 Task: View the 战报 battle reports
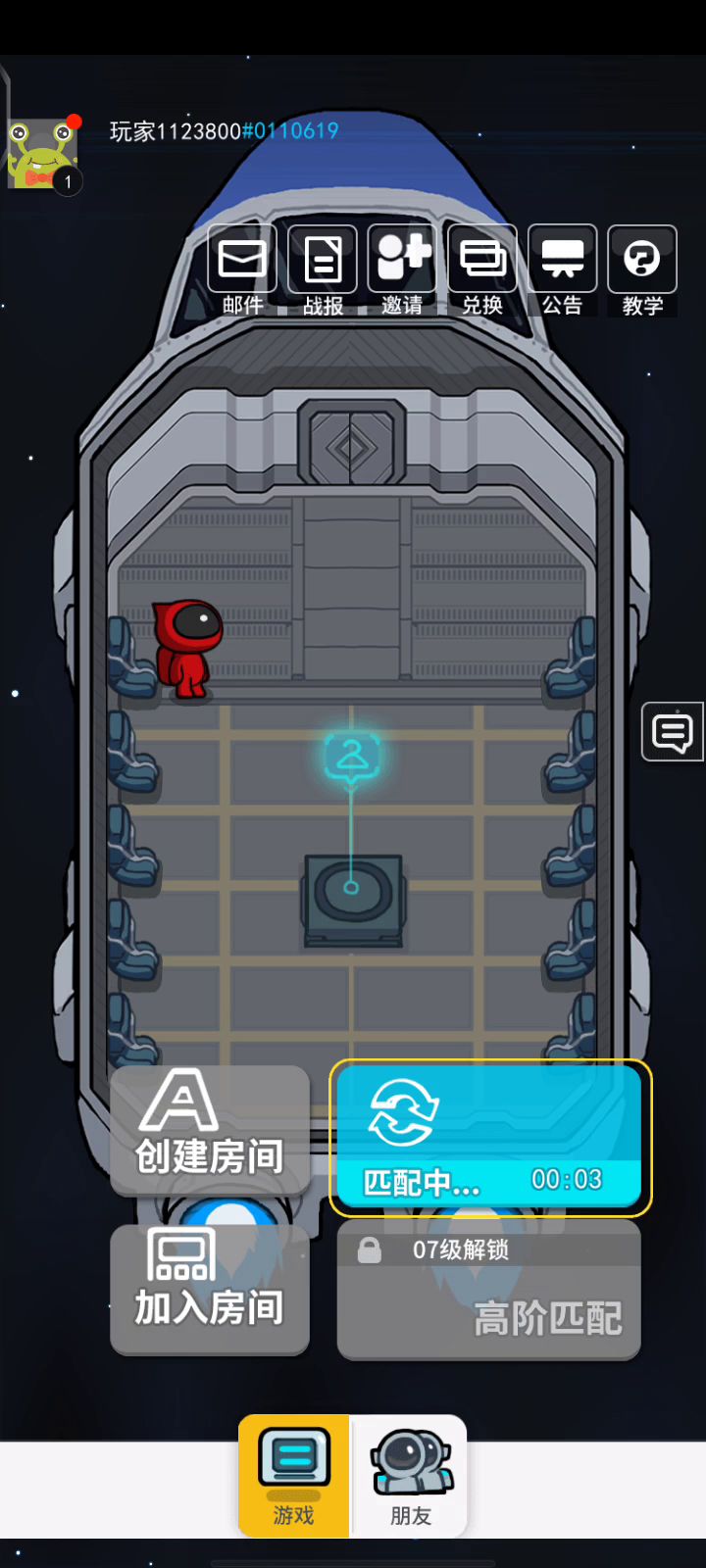(x=323, y=269)
